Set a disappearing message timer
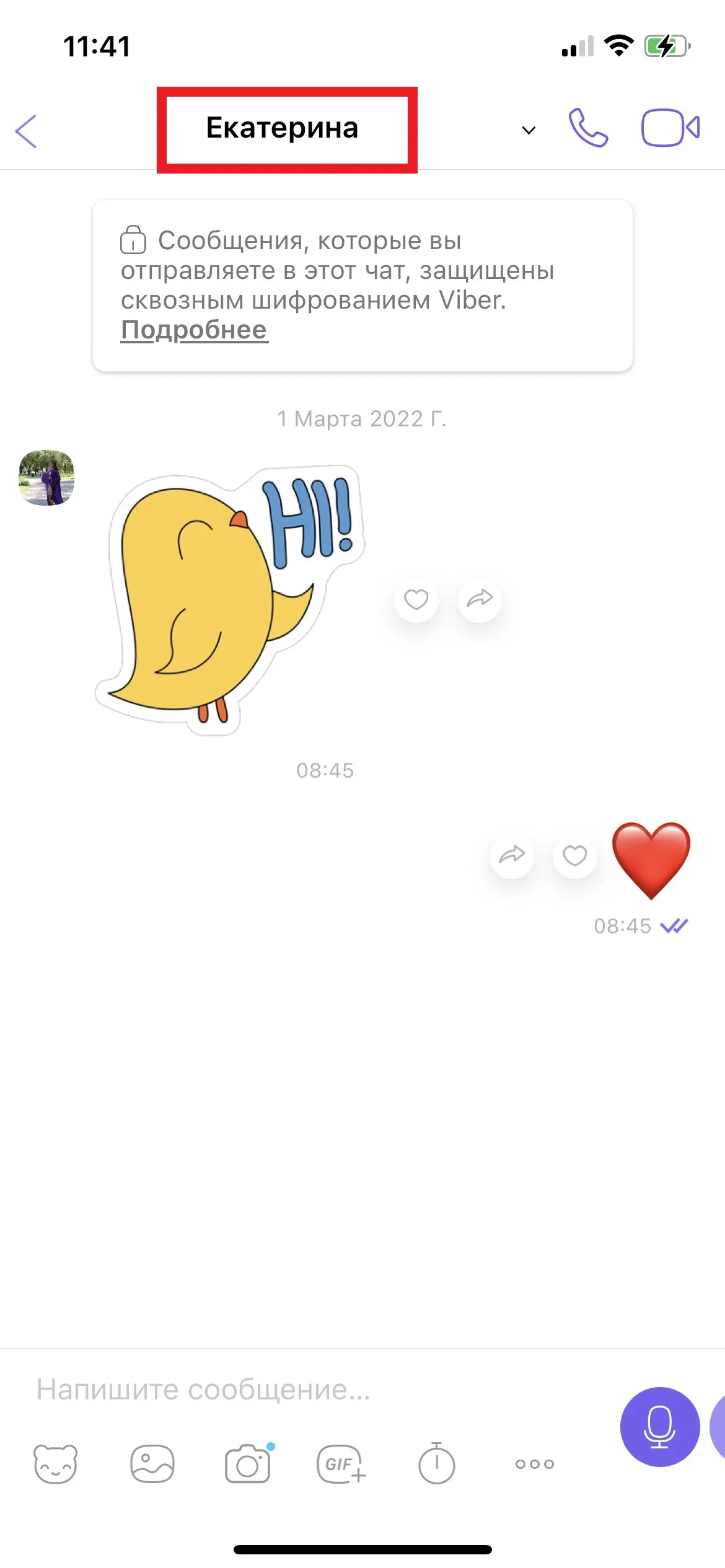725x1568 pixels. [437, 1463]
